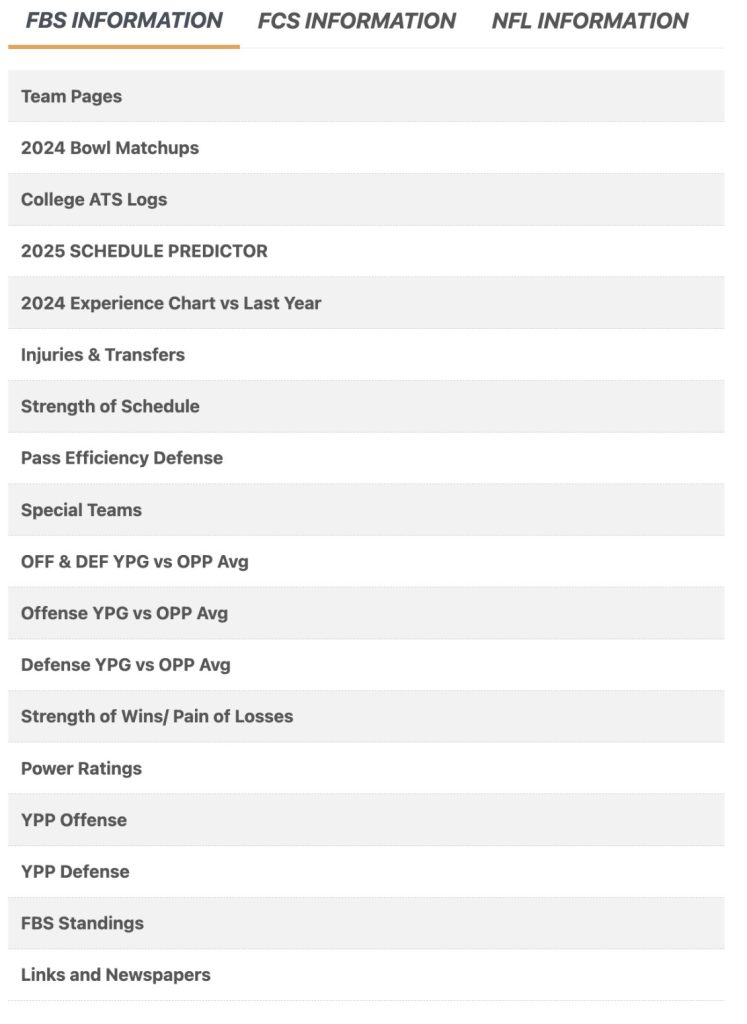Open 2024 Experience Chart vs Last Year
Viewport: 747px width, 1024px height.
pyautogui.click(x=171, y=303)
